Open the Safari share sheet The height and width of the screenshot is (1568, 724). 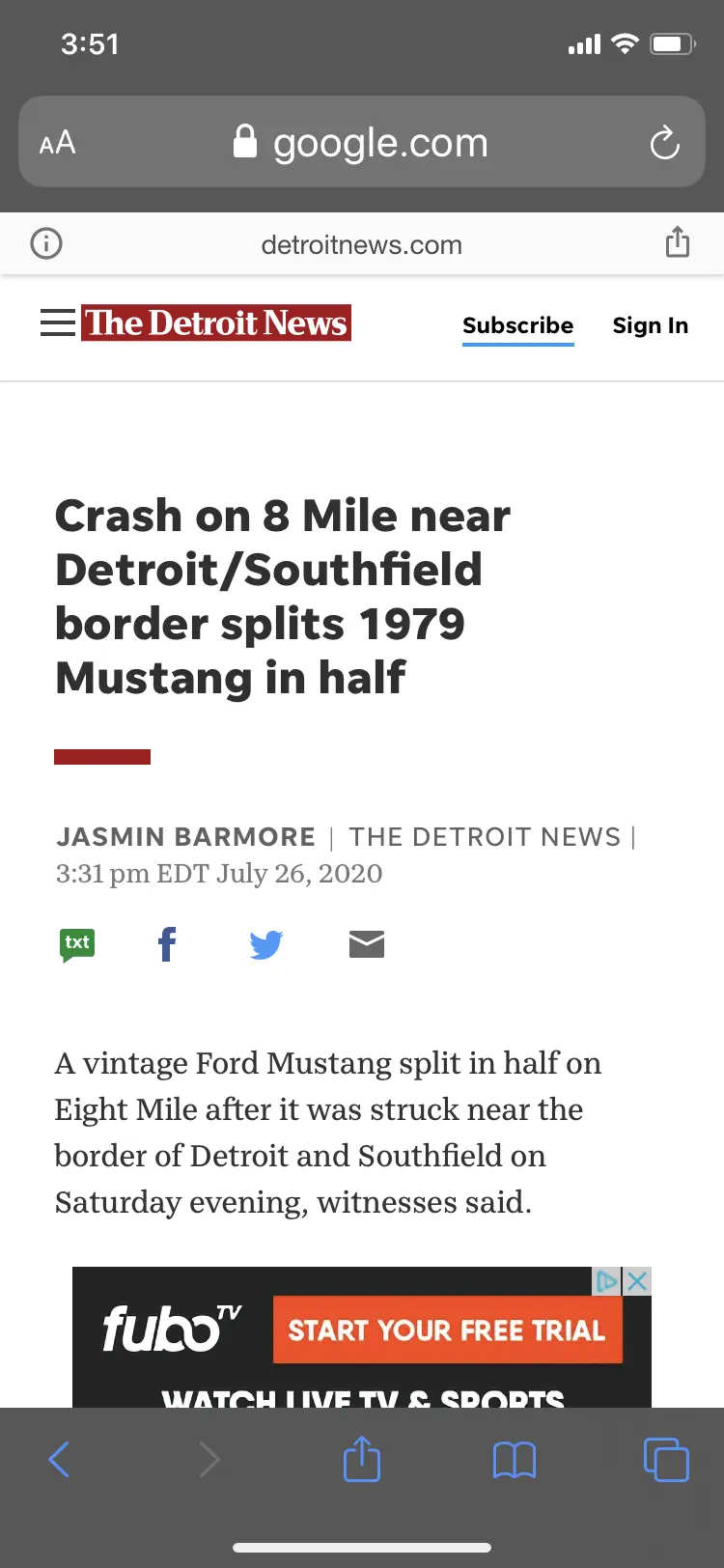pos(362,1458)
